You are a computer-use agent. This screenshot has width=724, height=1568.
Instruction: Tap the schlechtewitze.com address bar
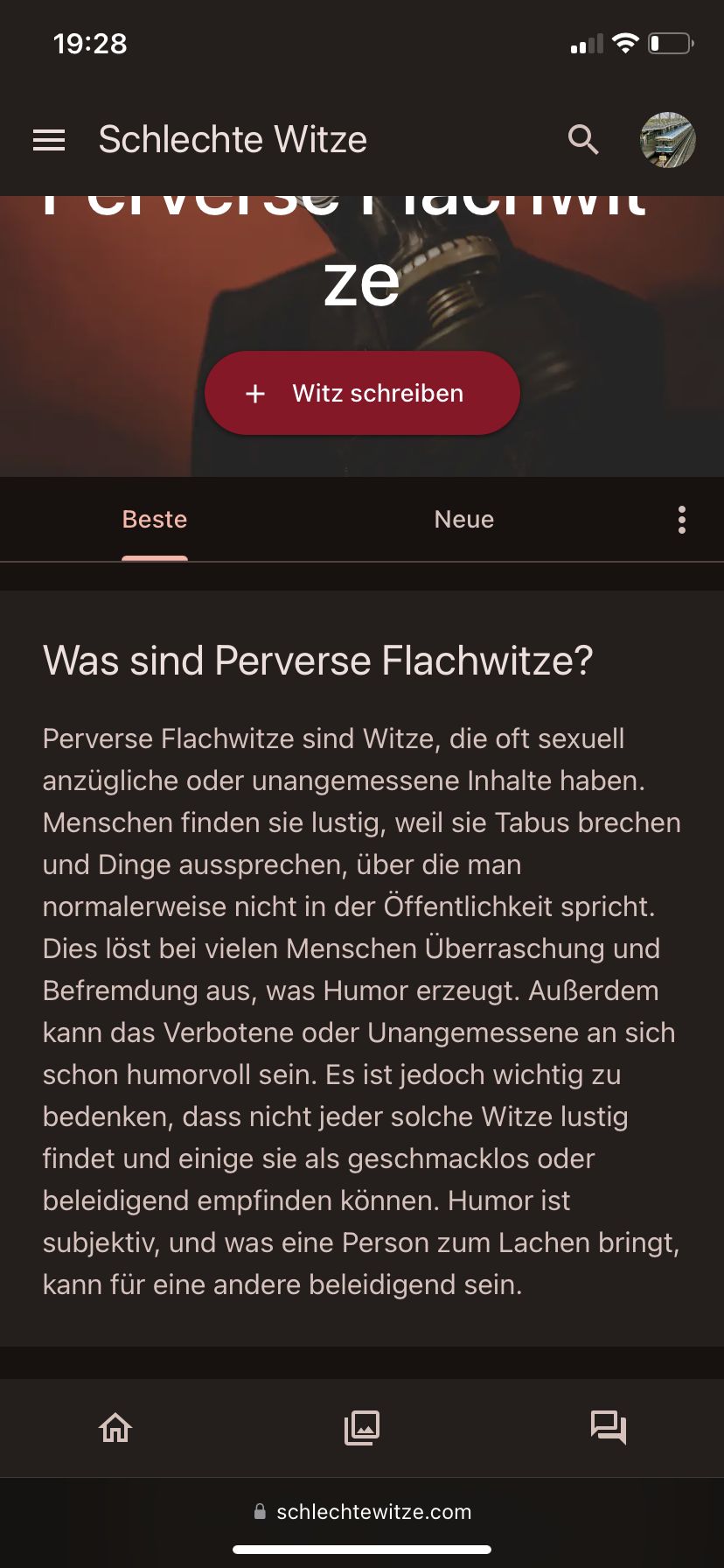coord(362,1511)
